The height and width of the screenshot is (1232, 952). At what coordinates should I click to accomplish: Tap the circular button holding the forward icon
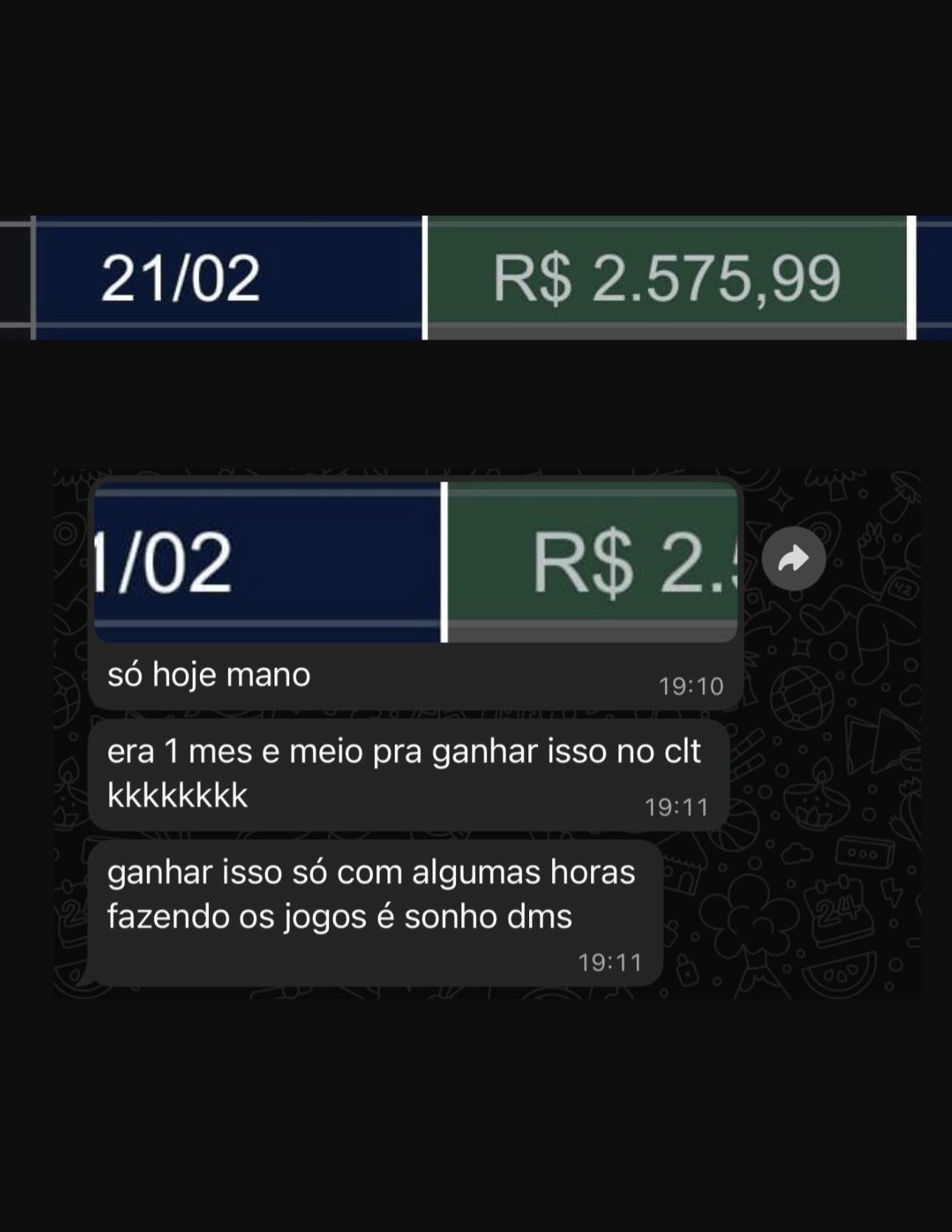[794, 560]
